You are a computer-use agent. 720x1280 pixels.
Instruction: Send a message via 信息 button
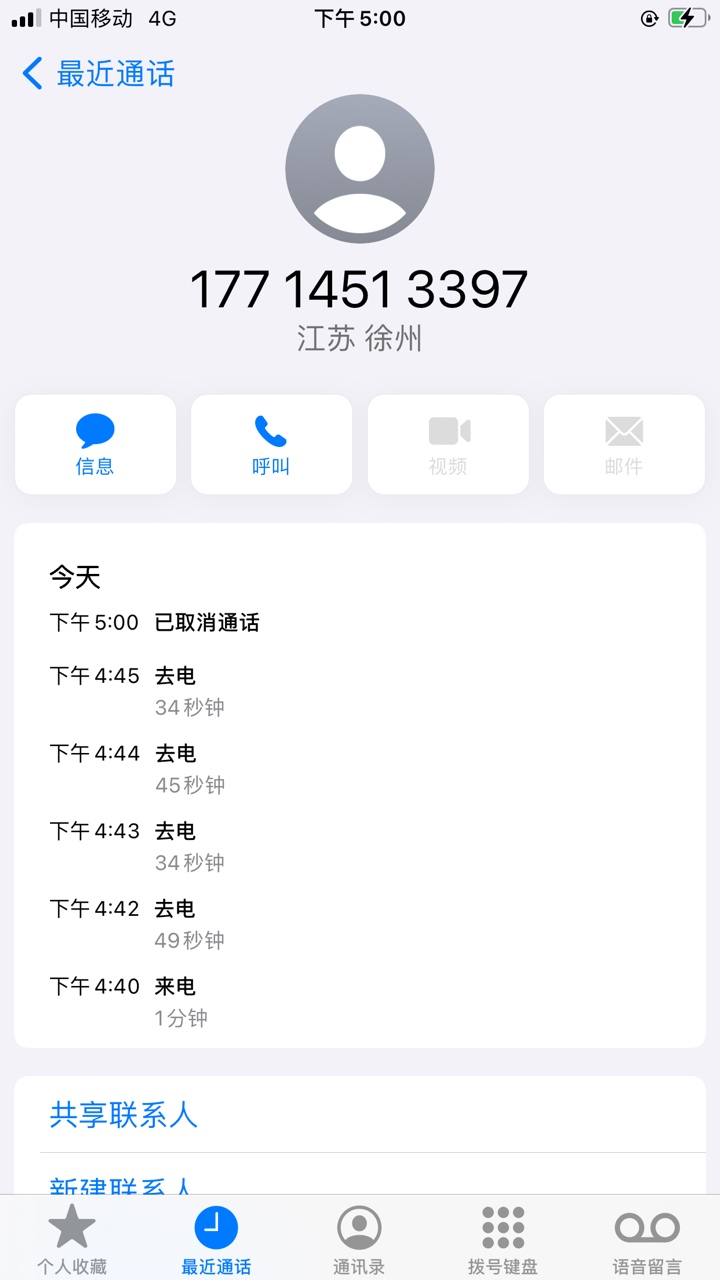coord(95,444)
